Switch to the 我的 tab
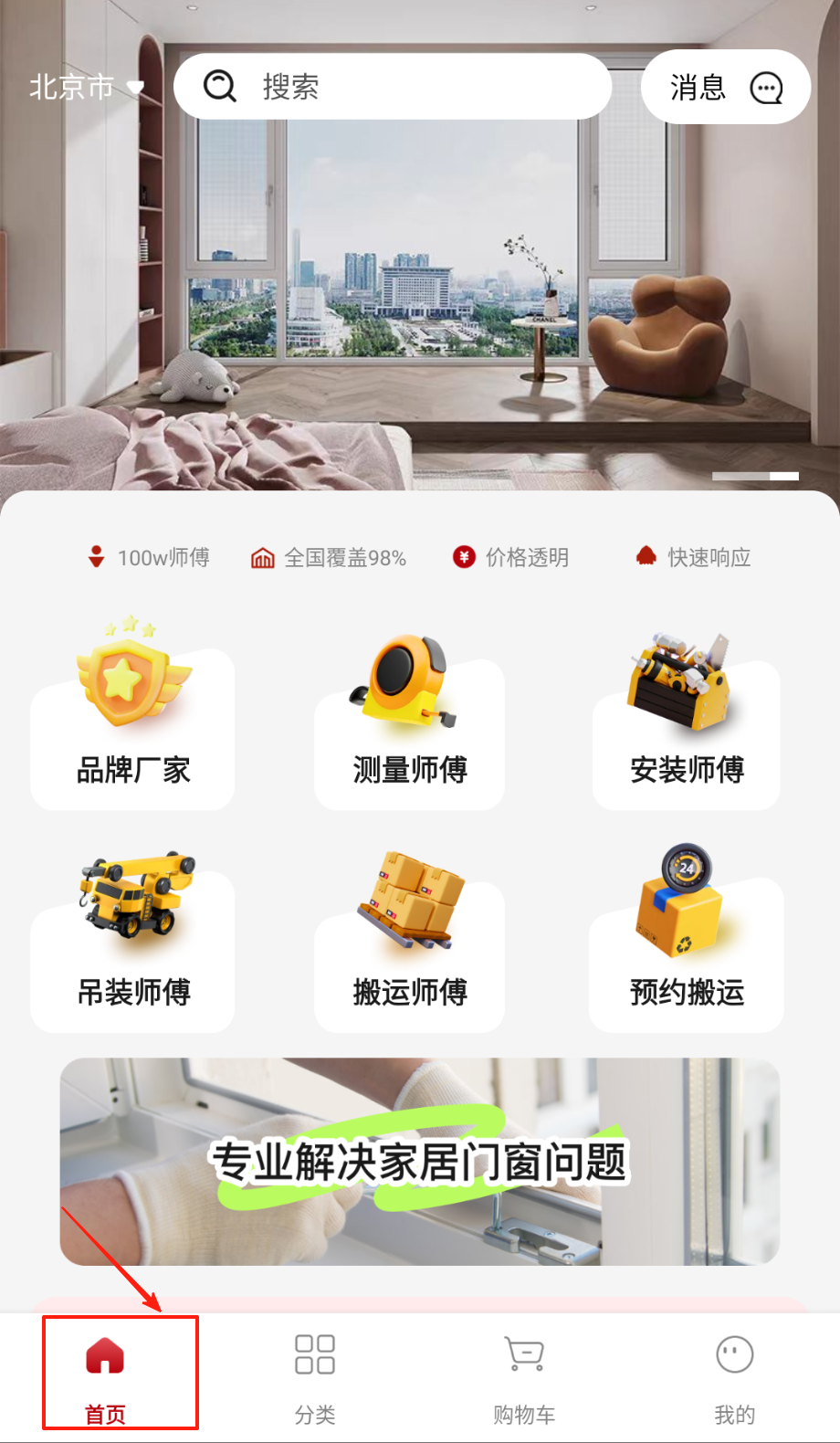This screenshot has height=1443, width=840. (x=734, y=1375)
